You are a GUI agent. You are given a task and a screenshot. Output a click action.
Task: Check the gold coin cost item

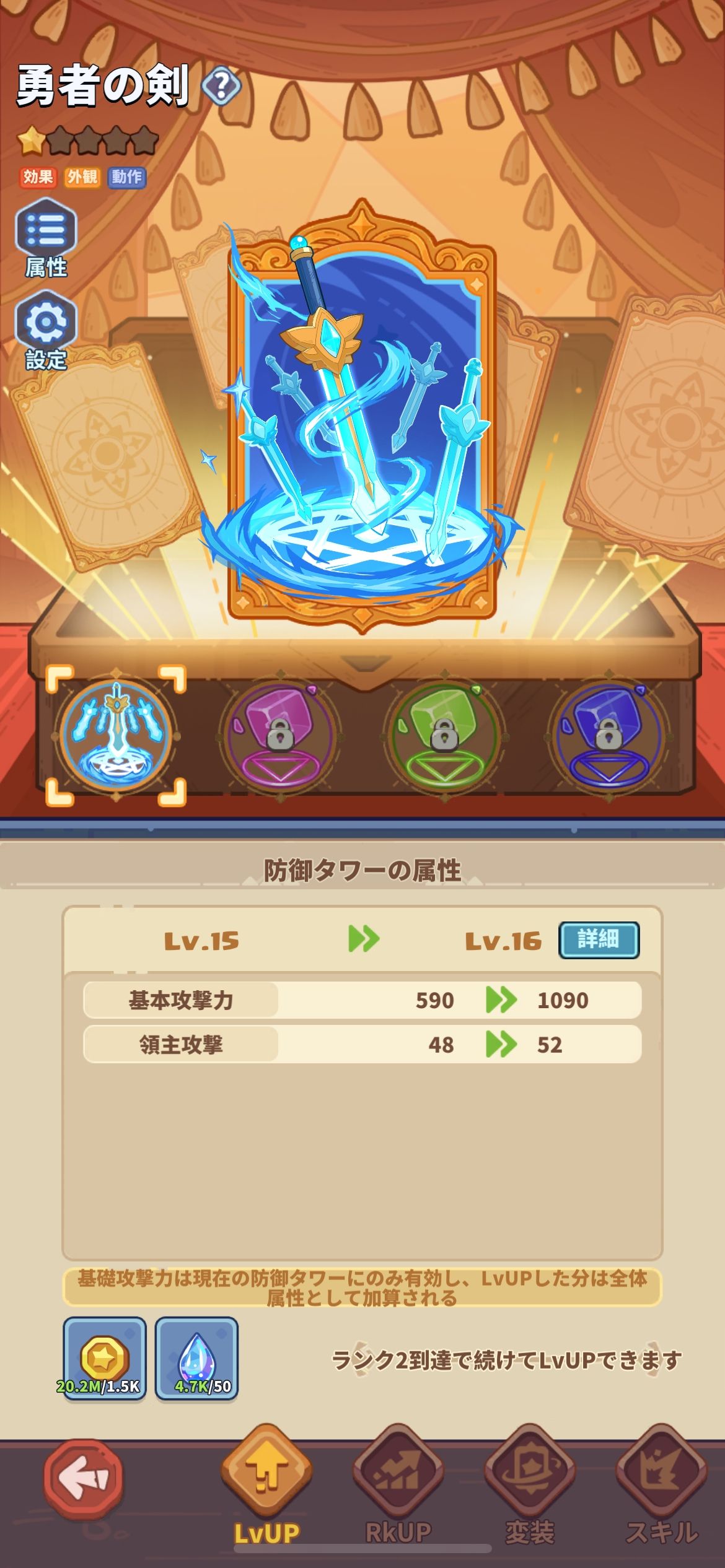pyautogui.click(x=105, y=1359)
